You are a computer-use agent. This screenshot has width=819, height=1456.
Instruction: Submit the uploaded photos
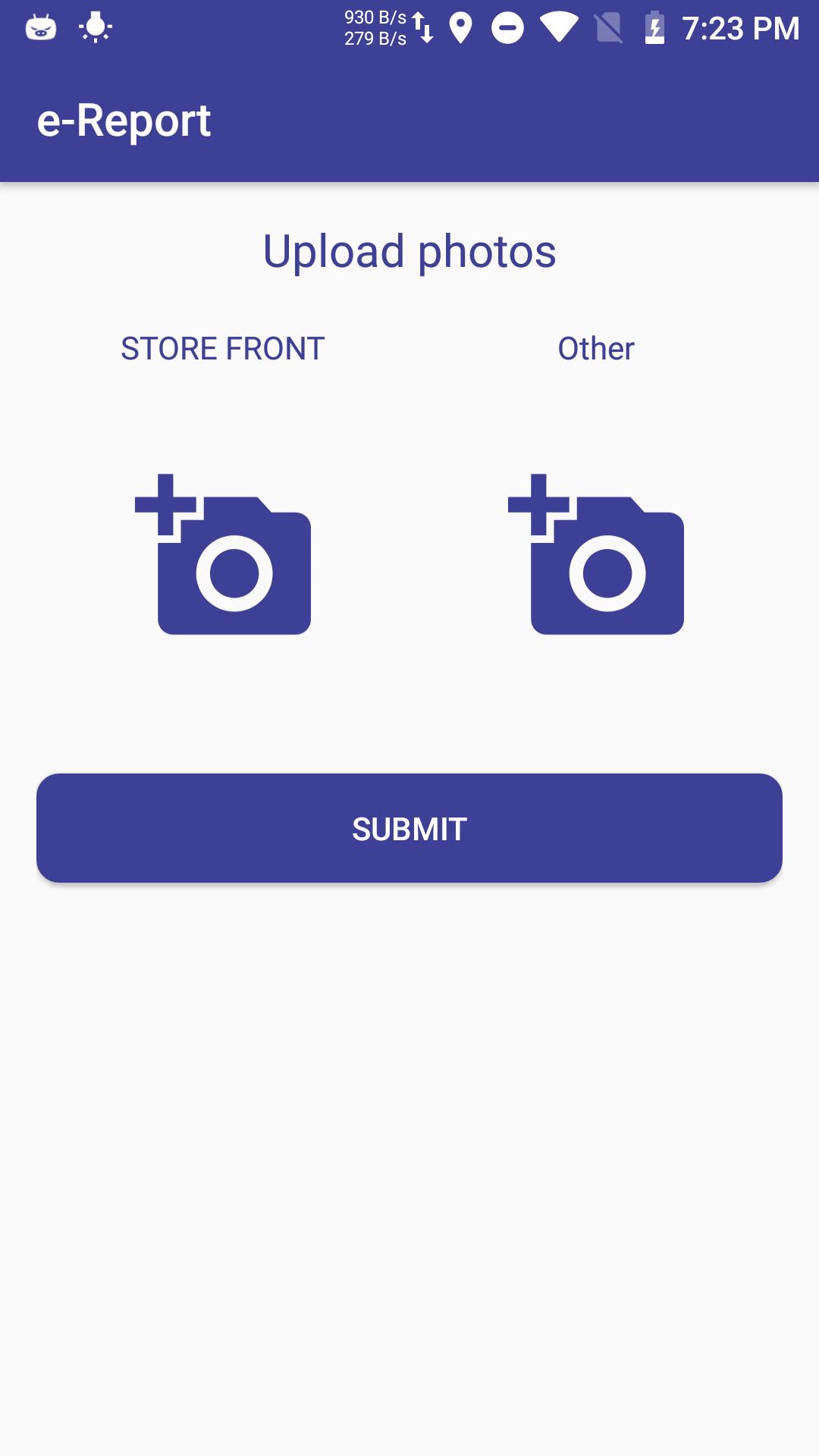(409, 828)
